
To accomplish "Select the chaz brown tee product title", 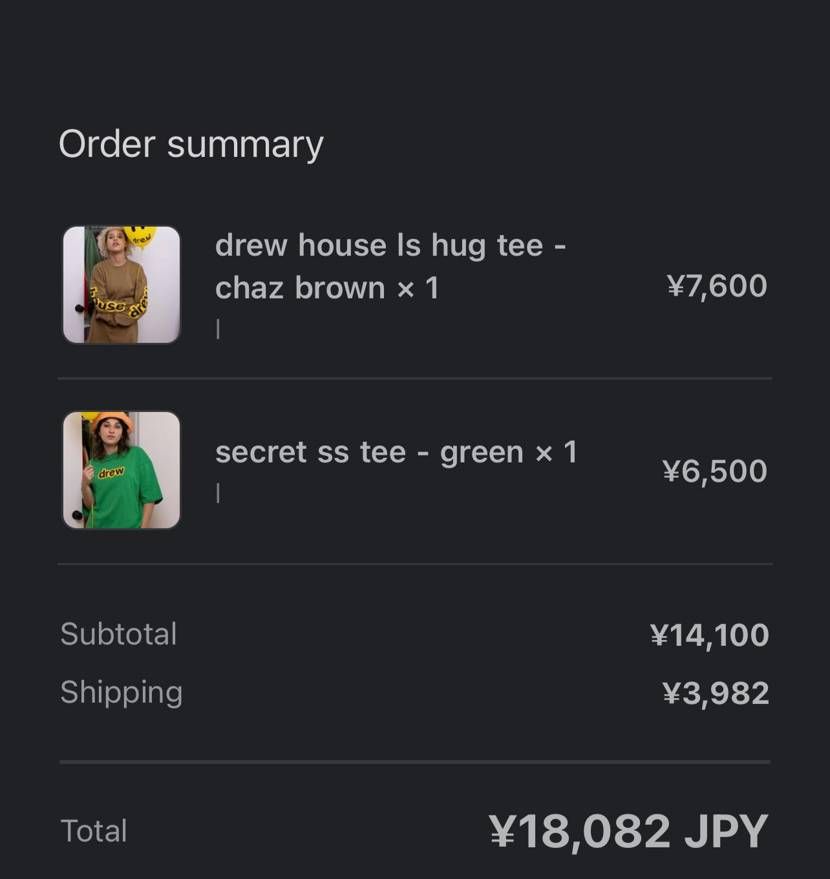I will click(x=390, y=265).
